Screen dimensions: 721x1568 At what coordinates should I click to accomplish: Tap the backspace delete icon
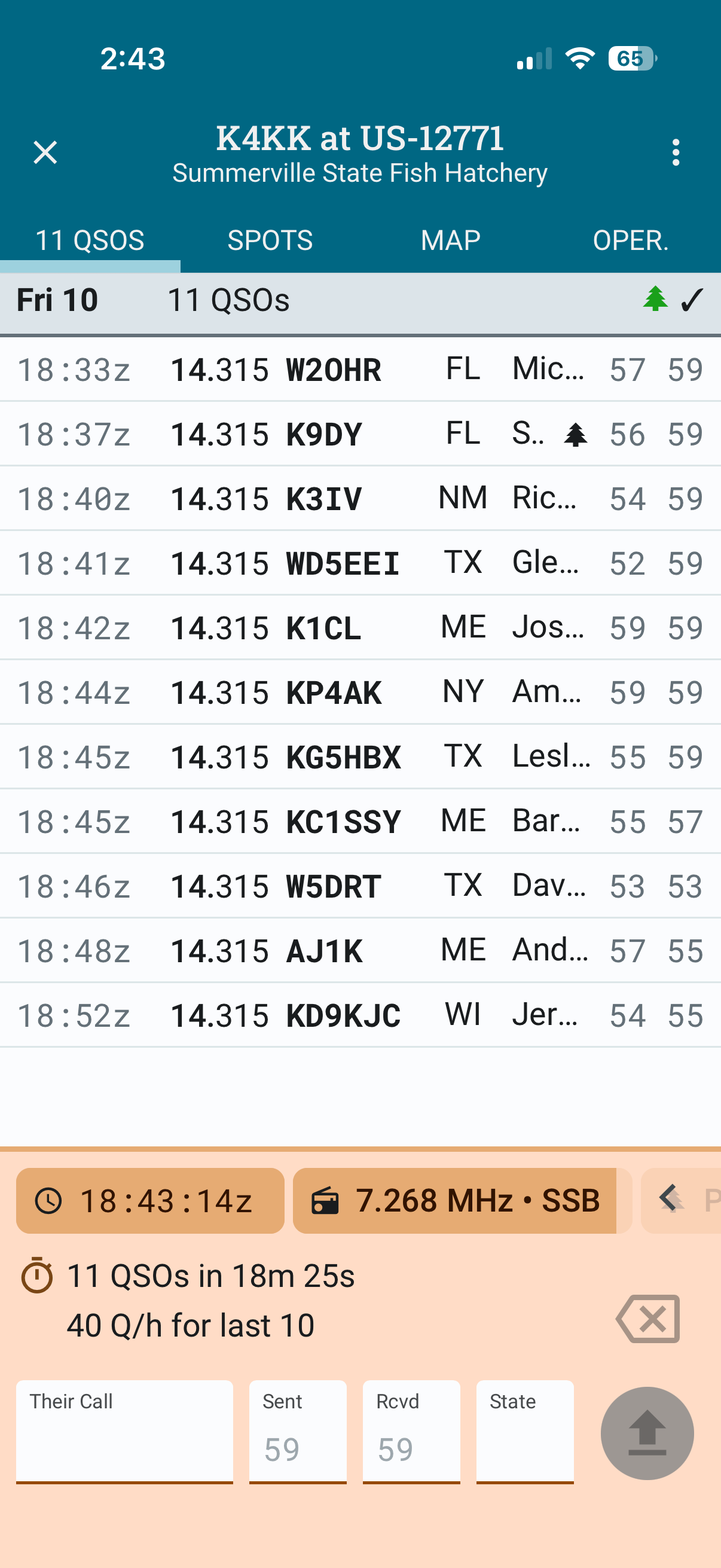tap(648, 1319)
